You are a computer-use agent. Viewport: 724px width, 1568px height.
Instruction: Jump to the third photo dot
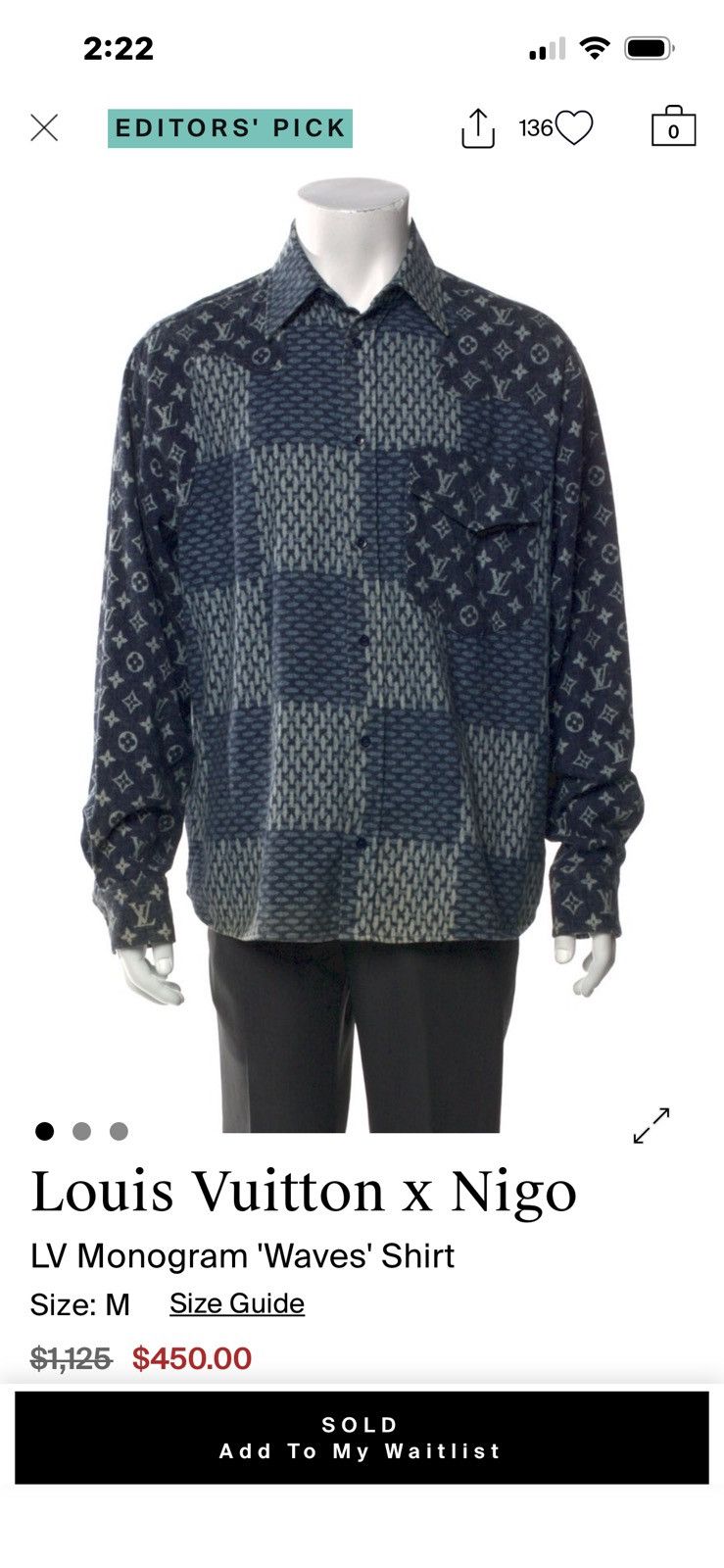[x=119, y=1131]
